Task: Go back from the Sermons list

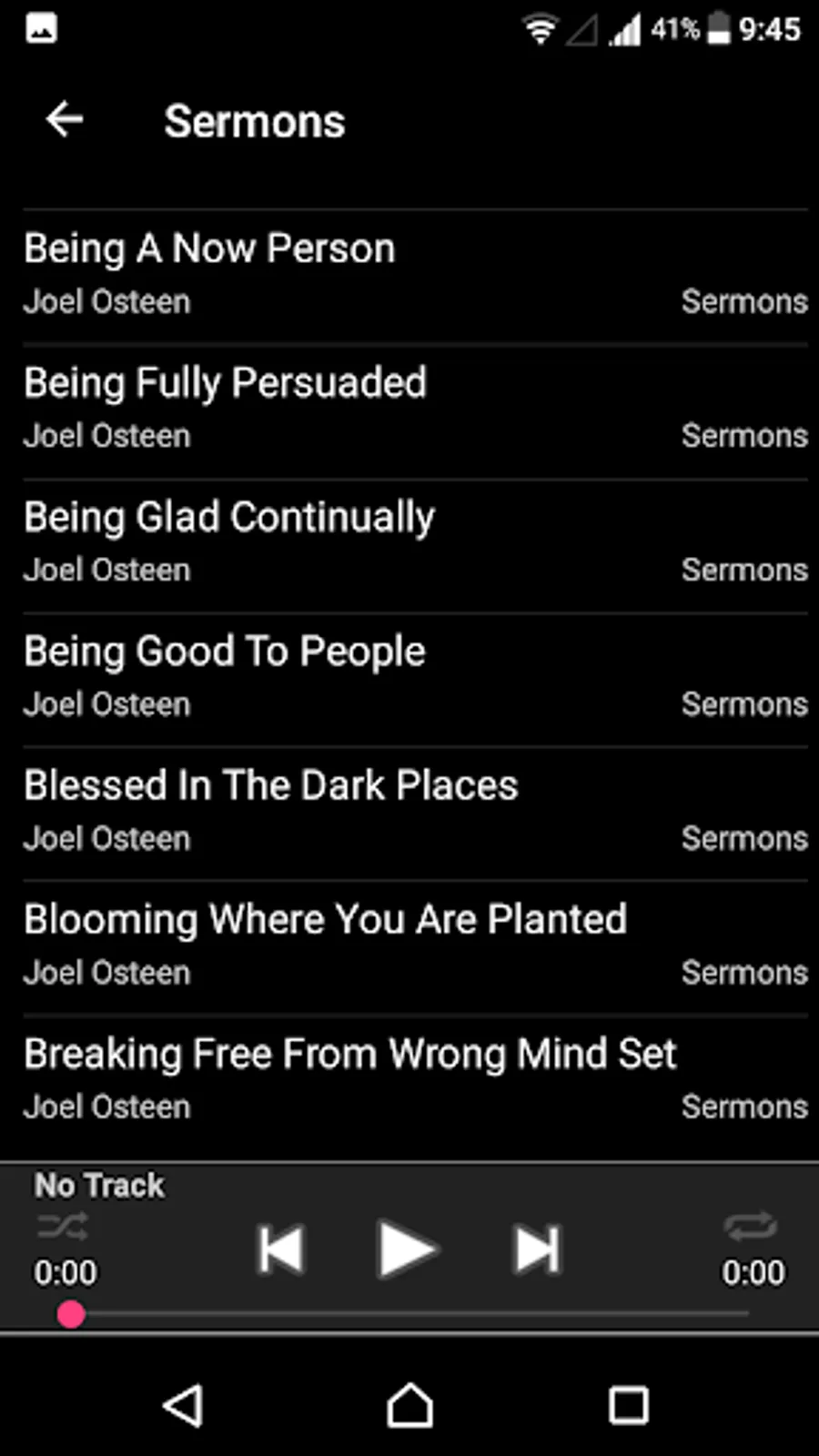Action: [65, 119]
